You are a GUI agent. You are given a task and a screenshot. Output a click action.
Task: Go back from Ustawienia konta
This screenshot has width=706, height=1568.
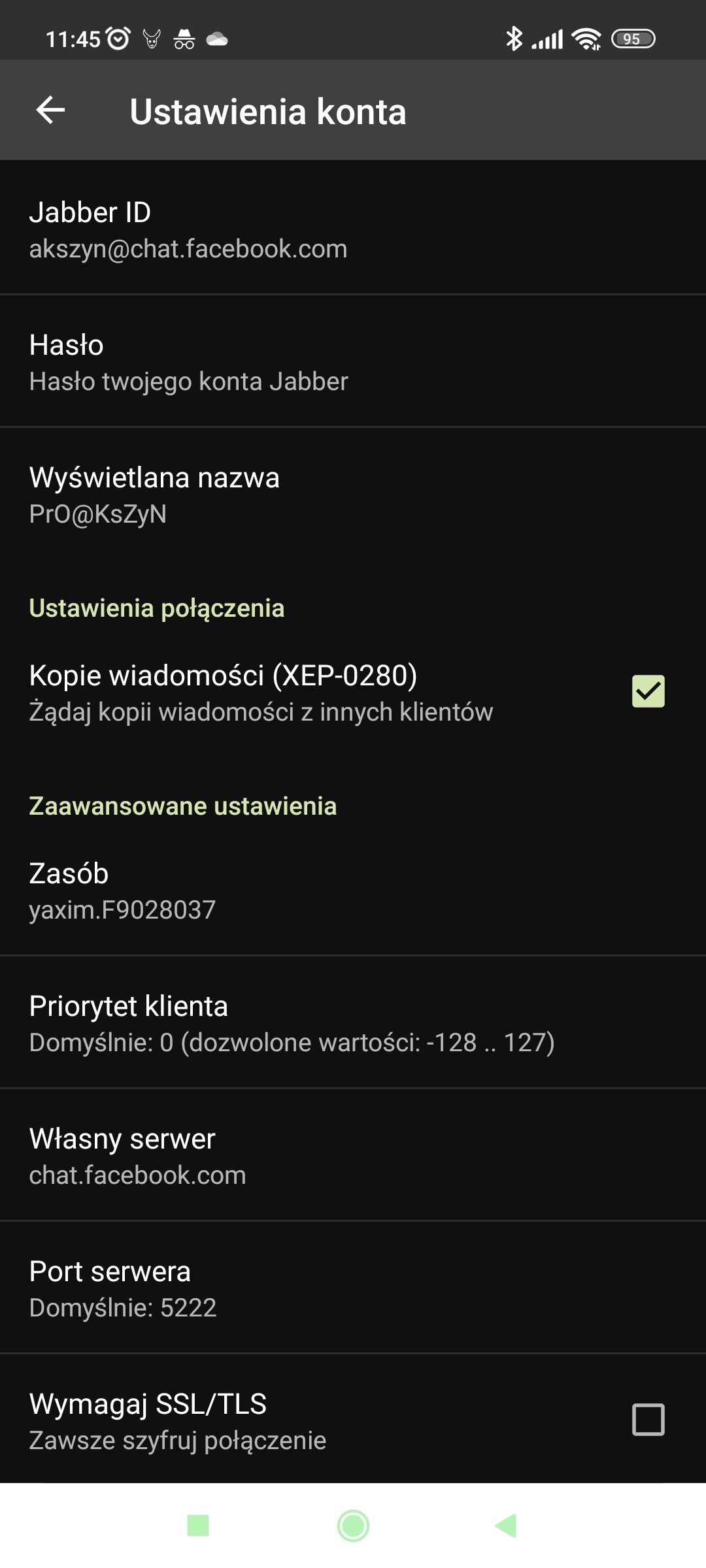(x=50, y=110)
